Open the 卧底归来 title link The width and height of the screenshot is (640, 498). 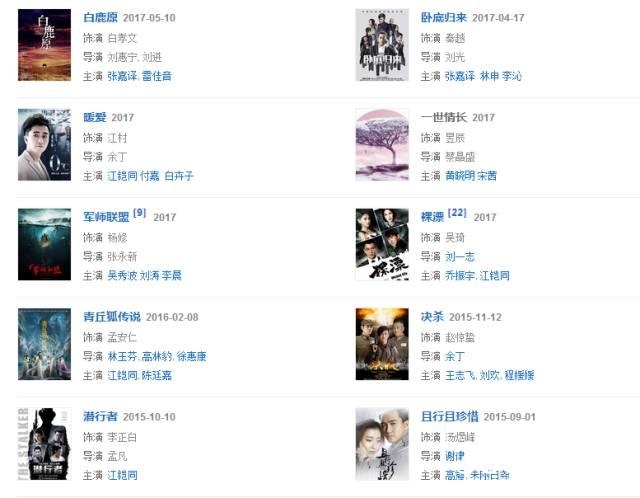[x=443, y=18]
